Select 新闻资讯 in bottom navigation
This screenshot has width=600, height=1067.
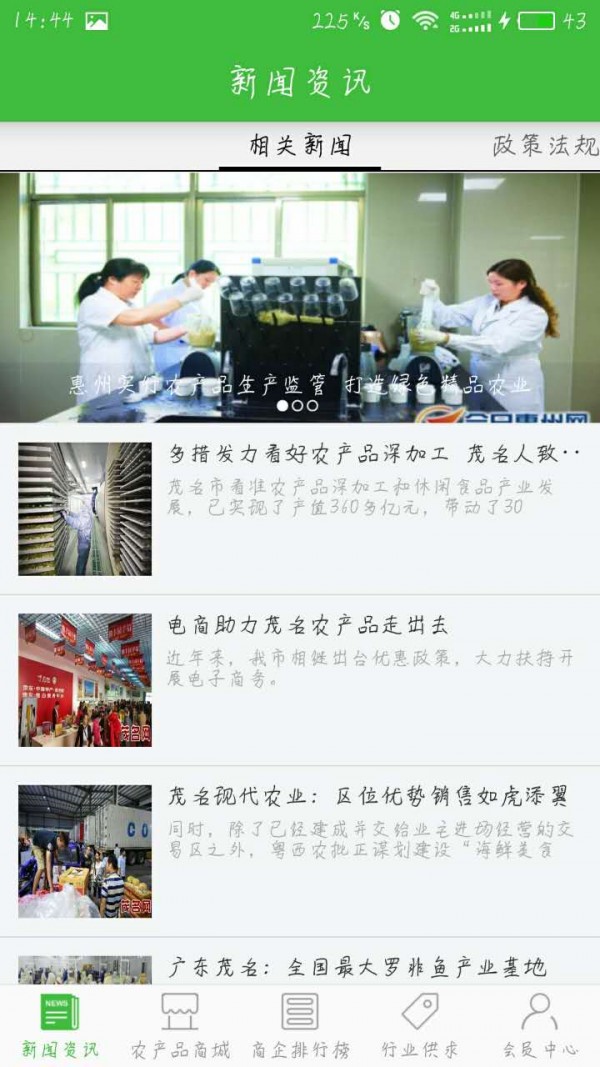tap(60, 1025)
